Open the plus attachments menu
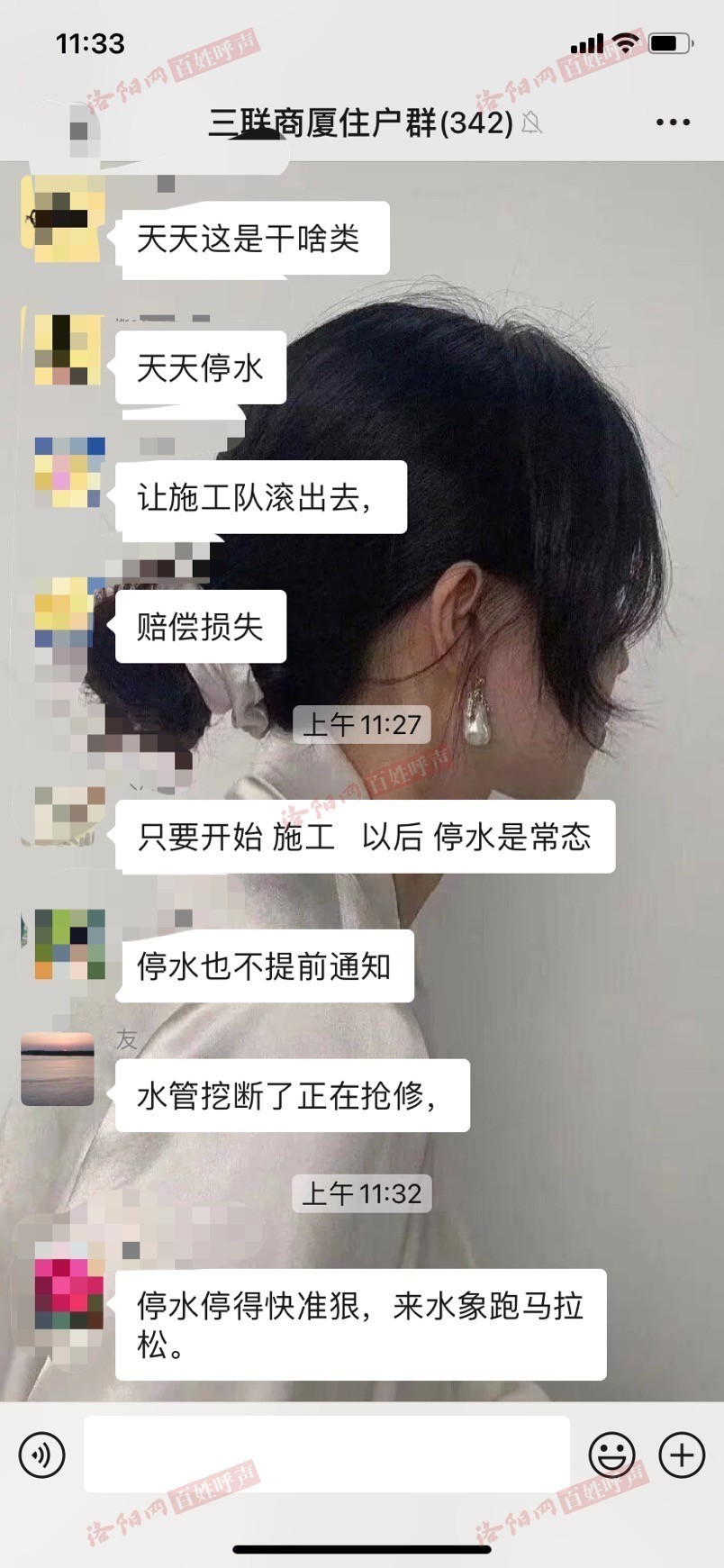The image size is (724, 1568). (x=682, y=1455)
